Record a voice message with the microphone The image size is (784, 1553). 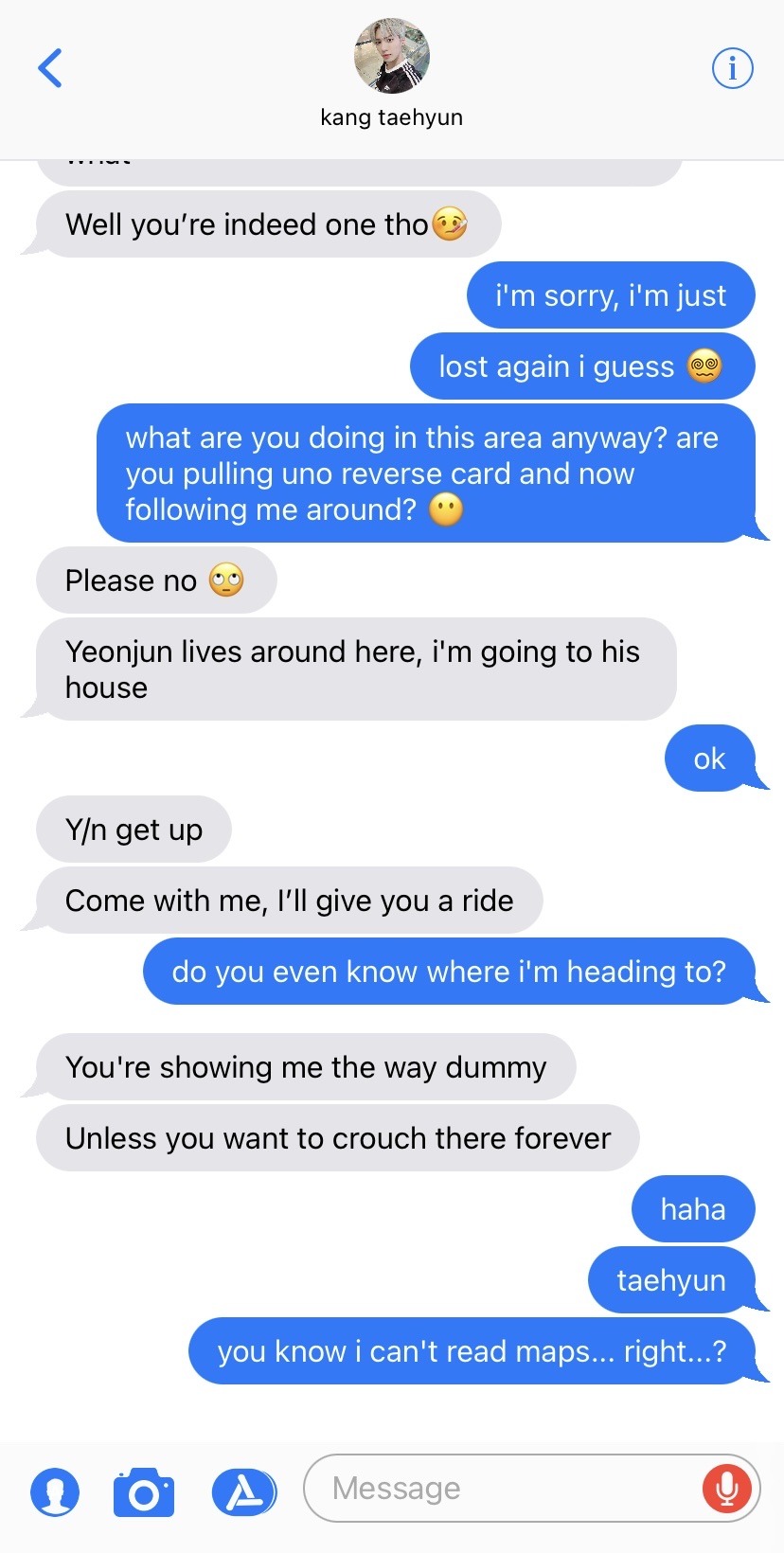tap(727, 1489)
